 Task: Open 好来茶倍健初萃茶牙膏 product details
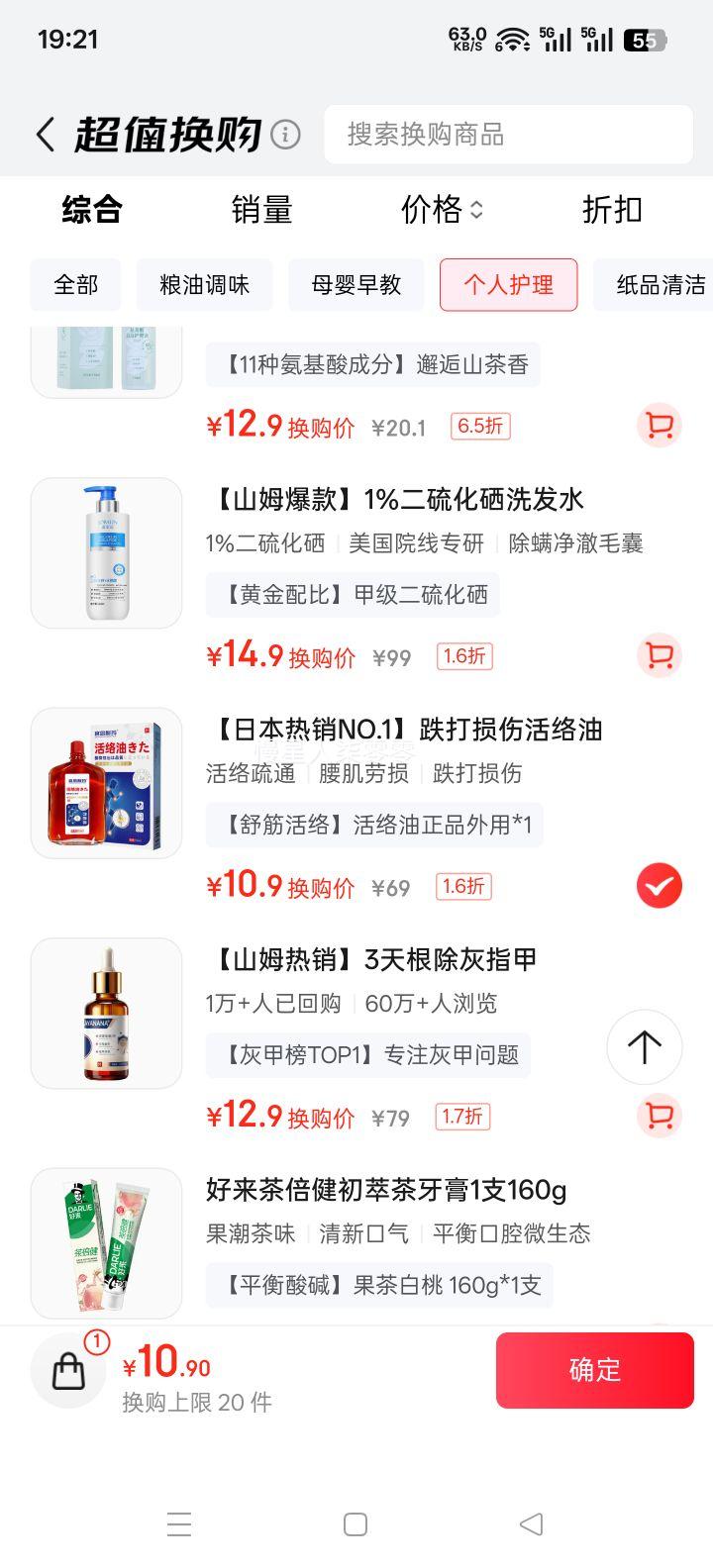point(386,1190)
